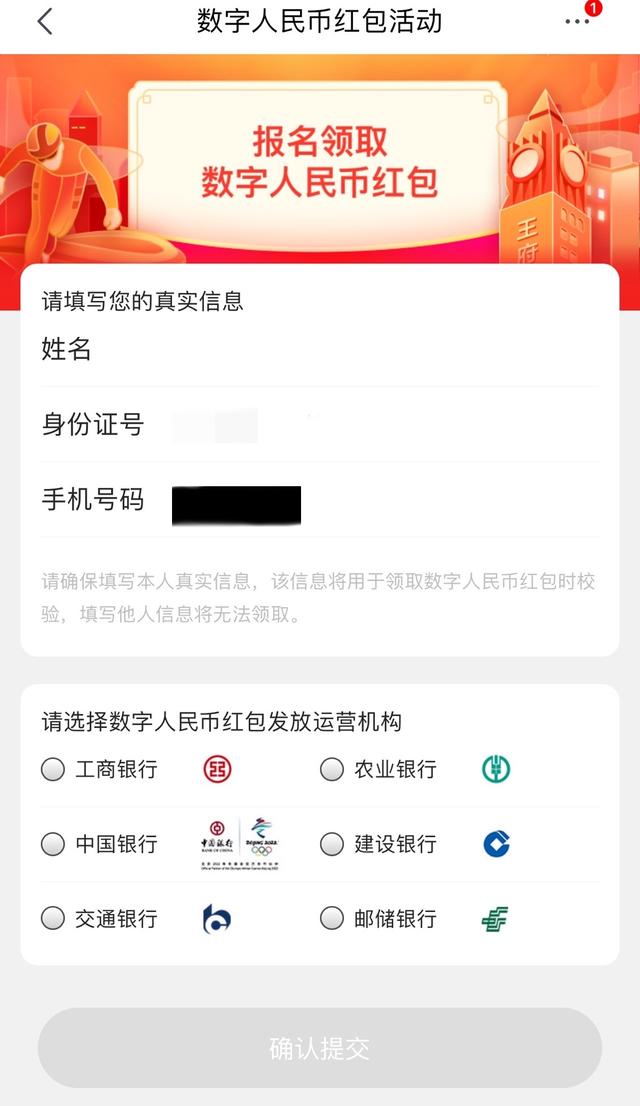Select 农业银行 radio option
Screen dimensions: 640x1106
click(332, 769)
